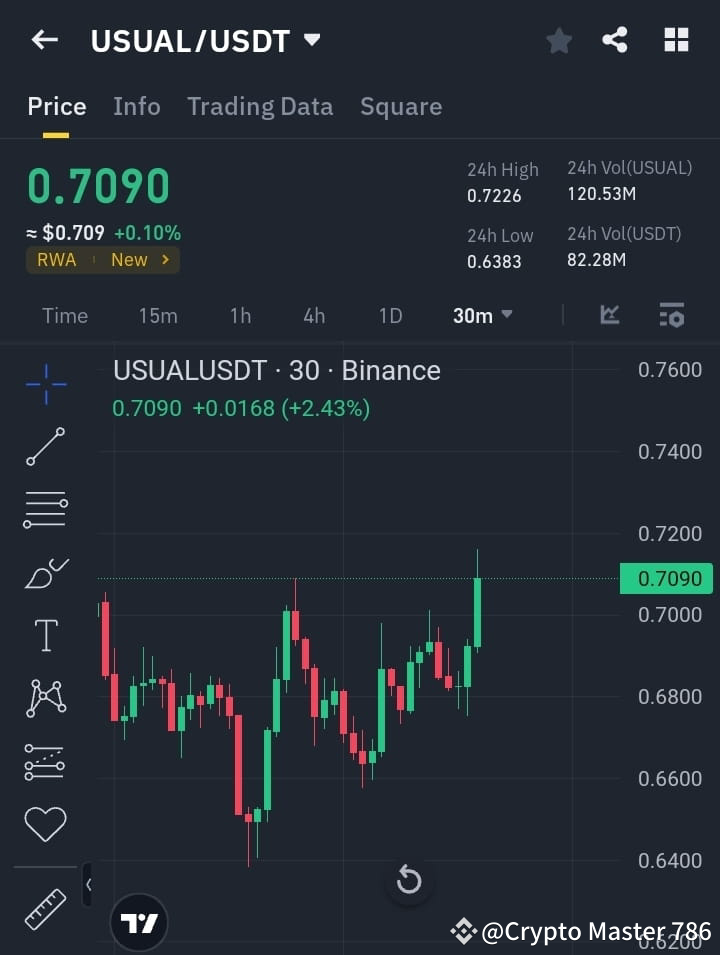
Task: Open the horizontal lines drawing tool
Action: point(44,509)
